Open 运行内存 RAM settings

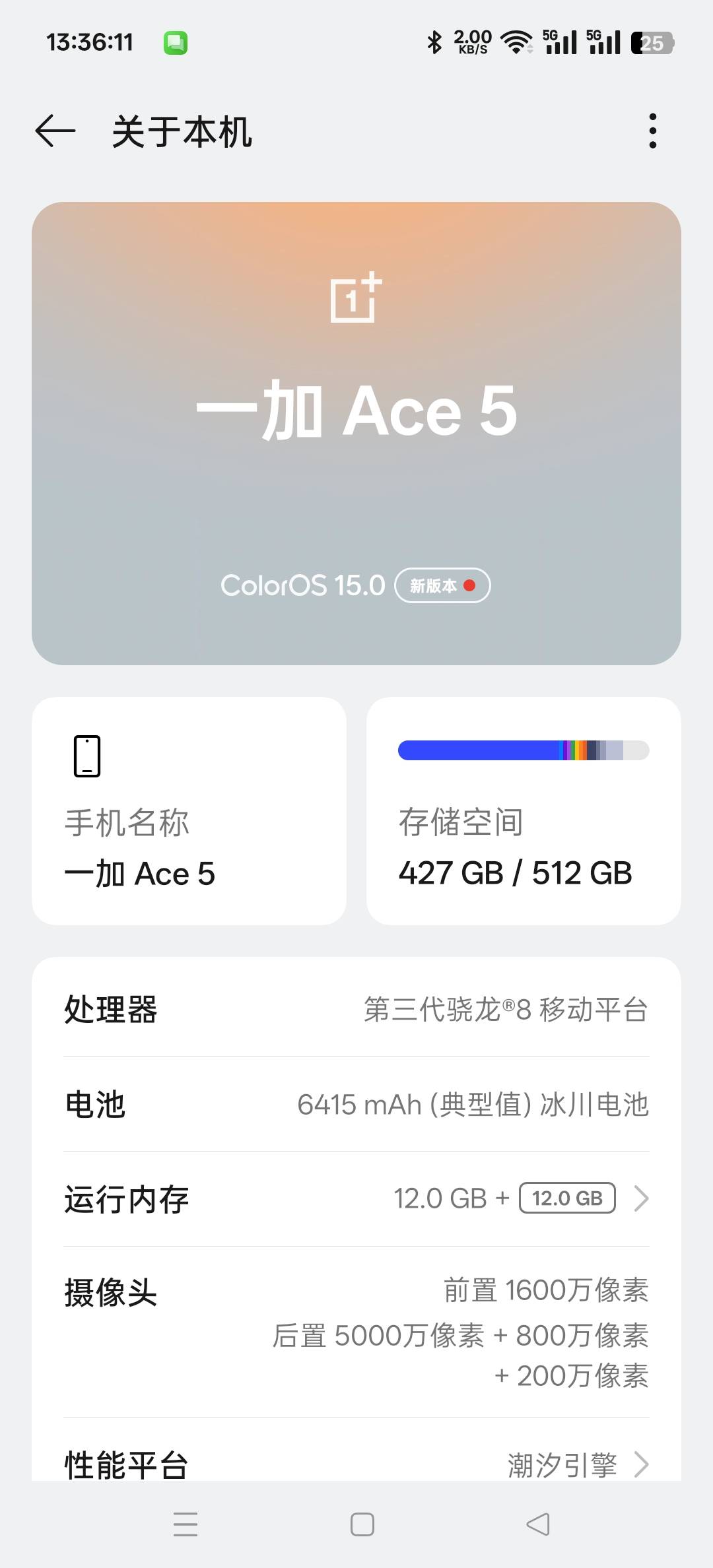point(356,1198)
